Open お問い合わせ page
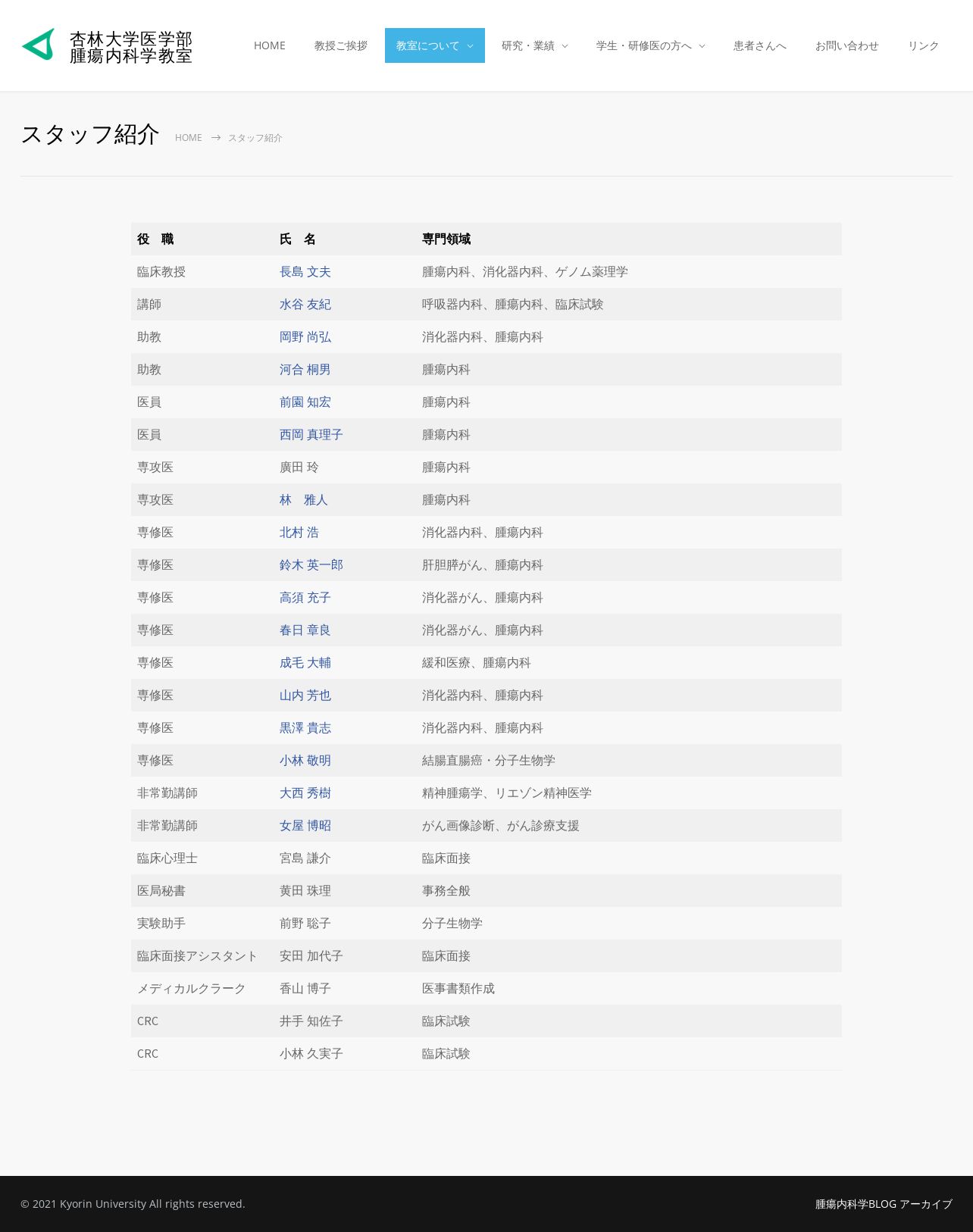Viewport: 973px width, 1232px height. pyautogui.click(x=846, y=45)
